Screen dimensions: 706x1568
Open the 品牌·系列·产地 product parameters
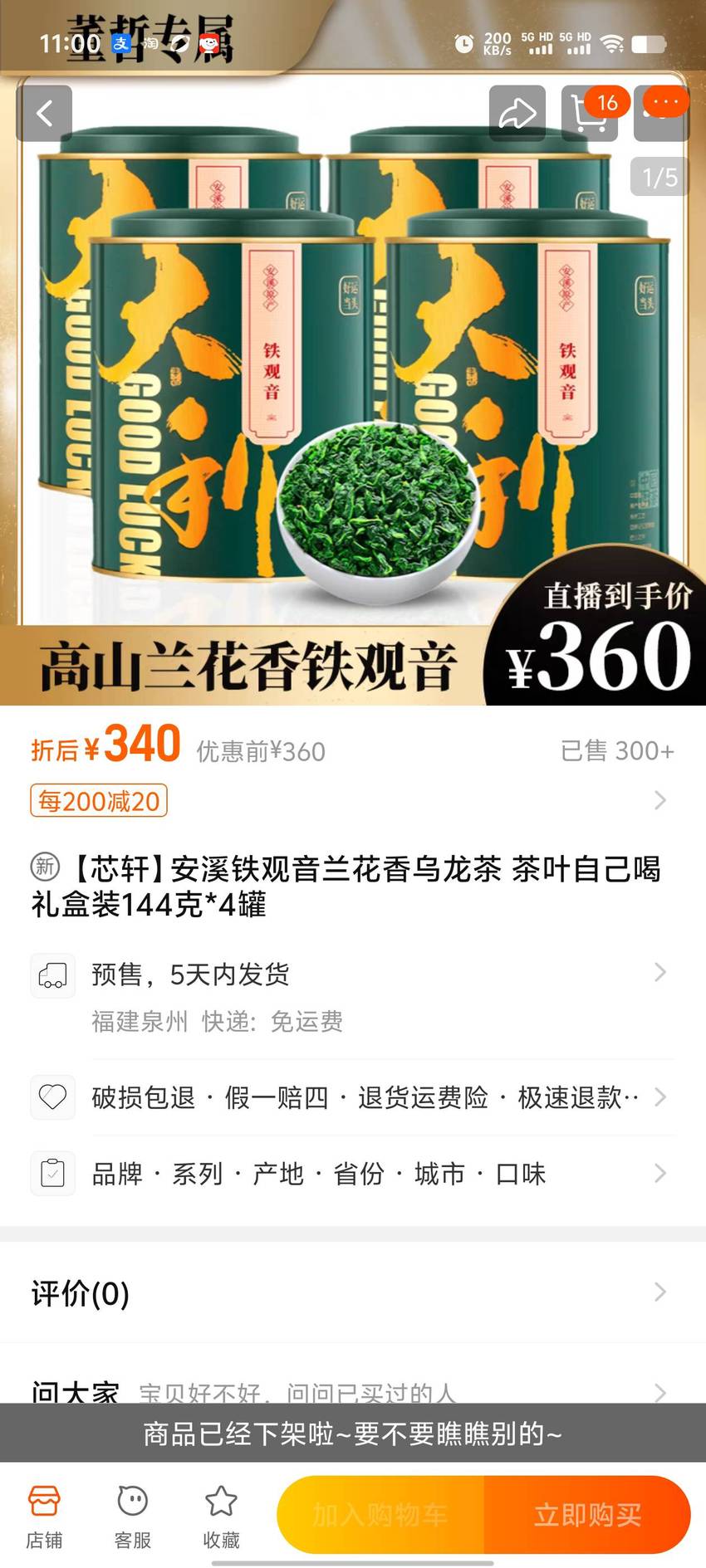tap(353, 1174)
